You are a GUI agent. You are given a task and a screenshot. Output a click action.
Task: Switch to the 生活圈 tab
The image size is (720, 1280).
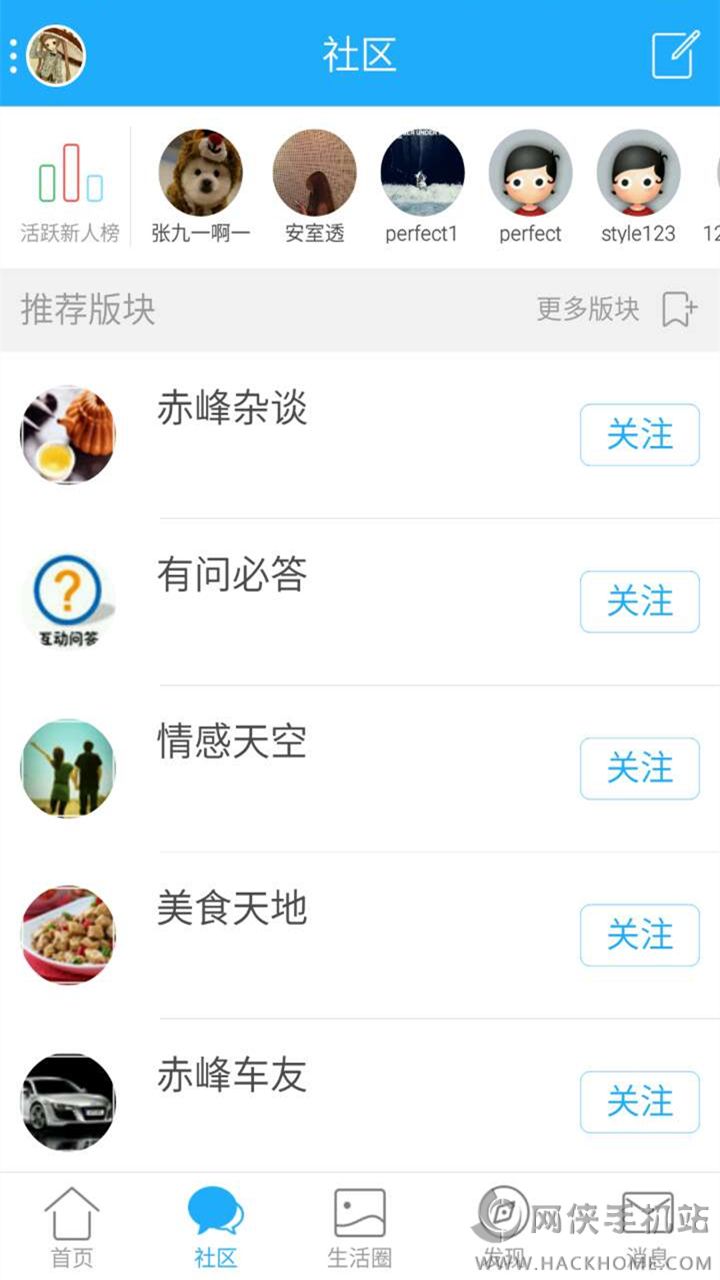point(360,1227)
